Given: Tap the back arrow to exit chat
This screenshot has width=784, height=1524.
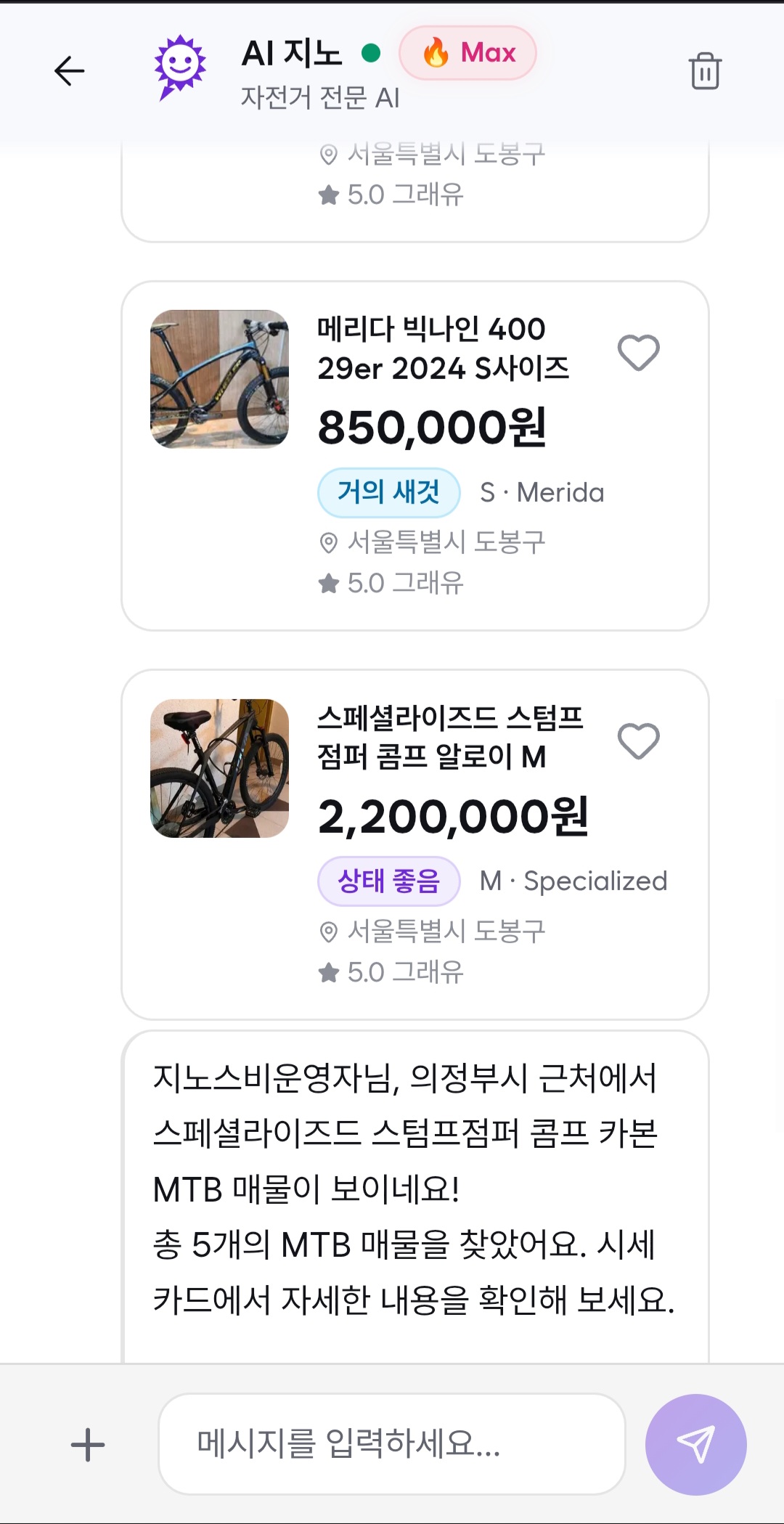Looking at the screenshot, I should [x=69, y=70].
